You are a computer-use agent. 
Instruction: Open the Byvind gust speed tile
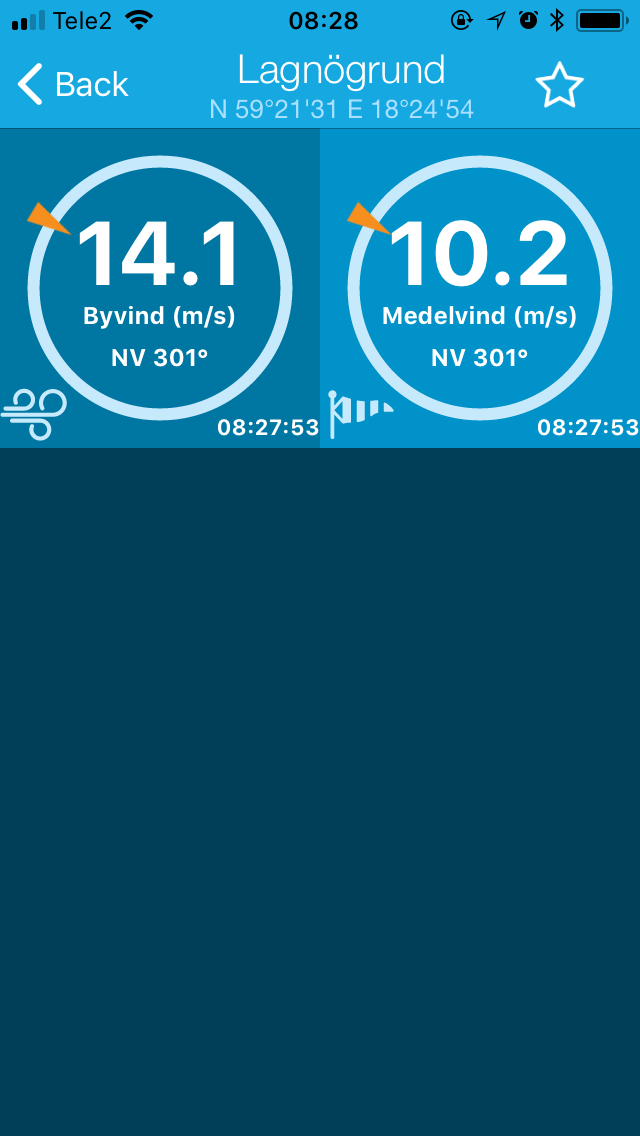click(x=160, y=288)
